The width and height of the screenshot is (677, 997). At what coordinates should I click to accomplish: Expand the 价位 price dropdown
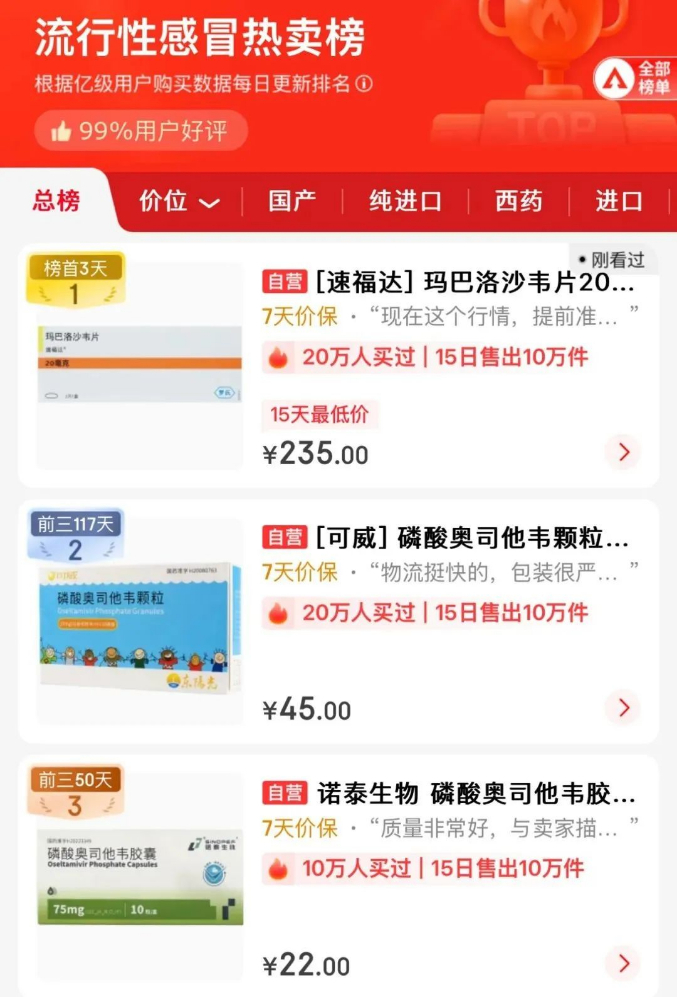[179, 202]
